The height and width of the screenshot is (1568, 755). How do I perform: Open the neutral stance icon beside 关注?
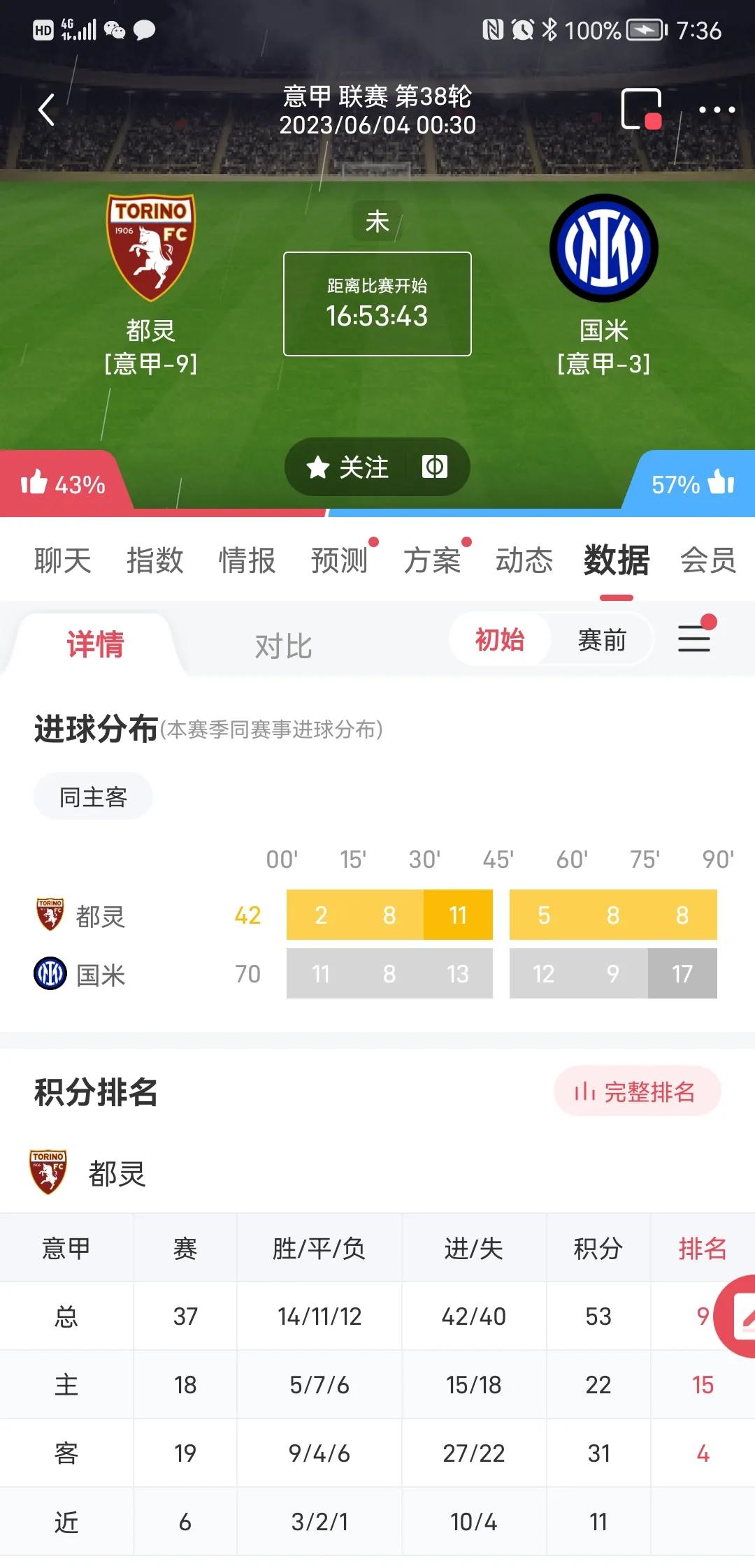click(x=436, y=467)
